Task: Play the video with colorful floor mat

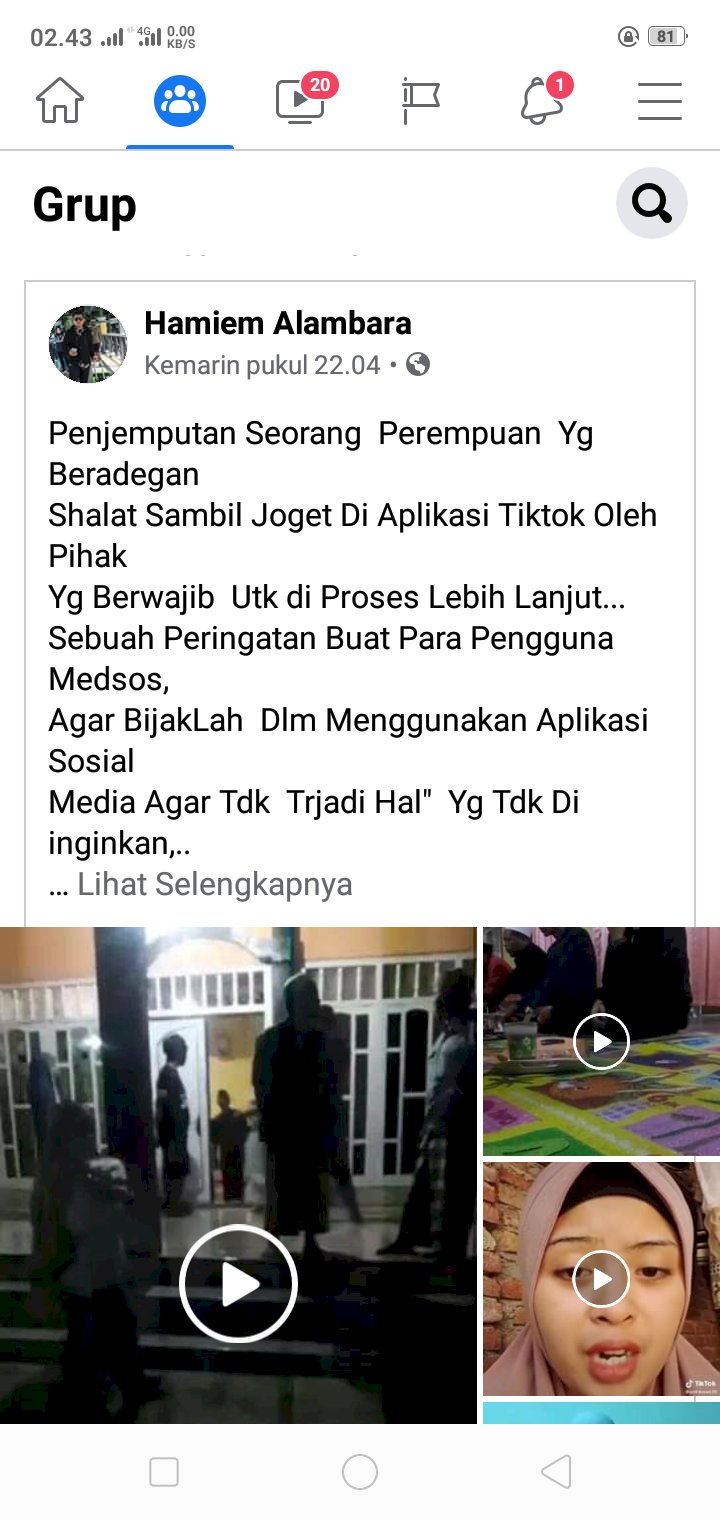Action: point(601,1041)
